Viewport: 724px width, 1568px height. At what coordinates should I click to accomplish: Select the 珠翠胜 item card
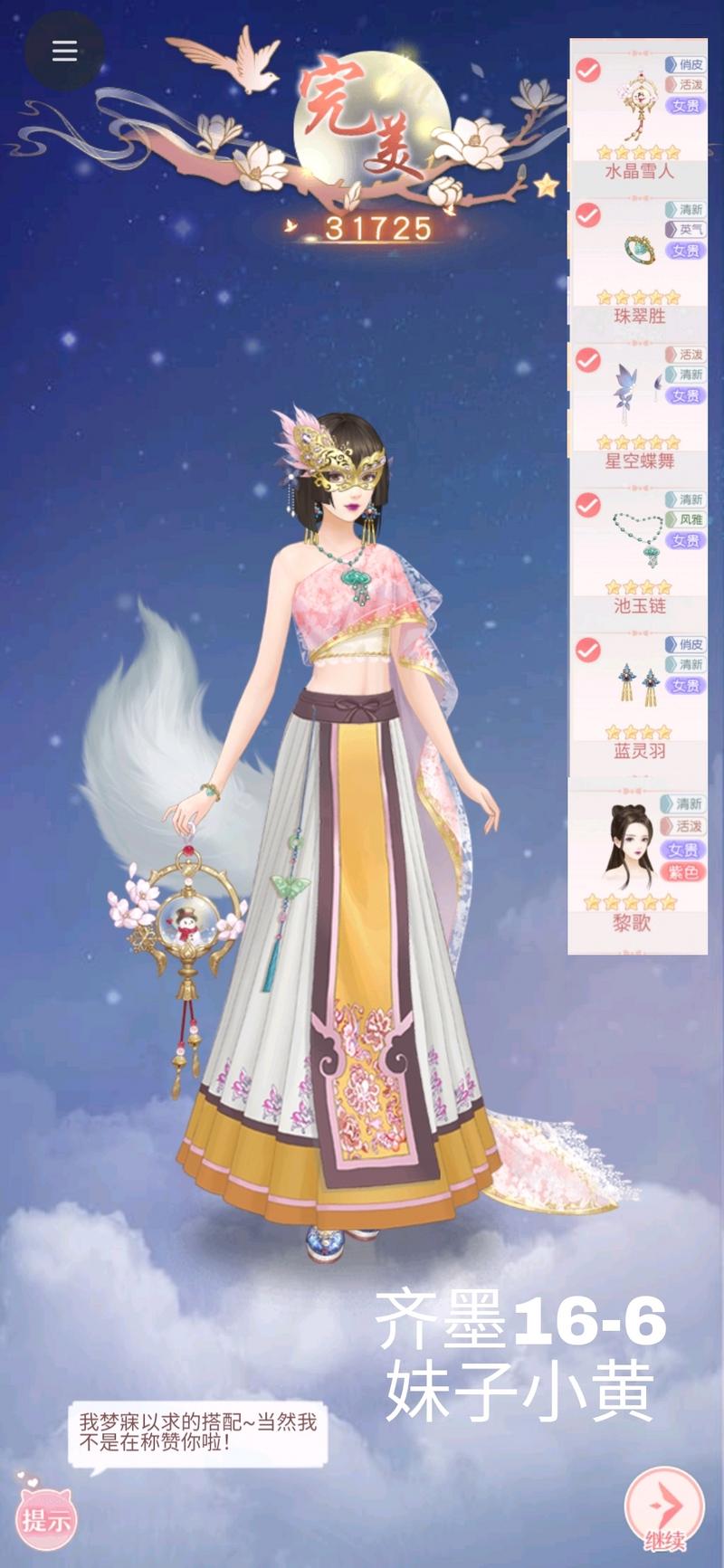pos(638,264)
